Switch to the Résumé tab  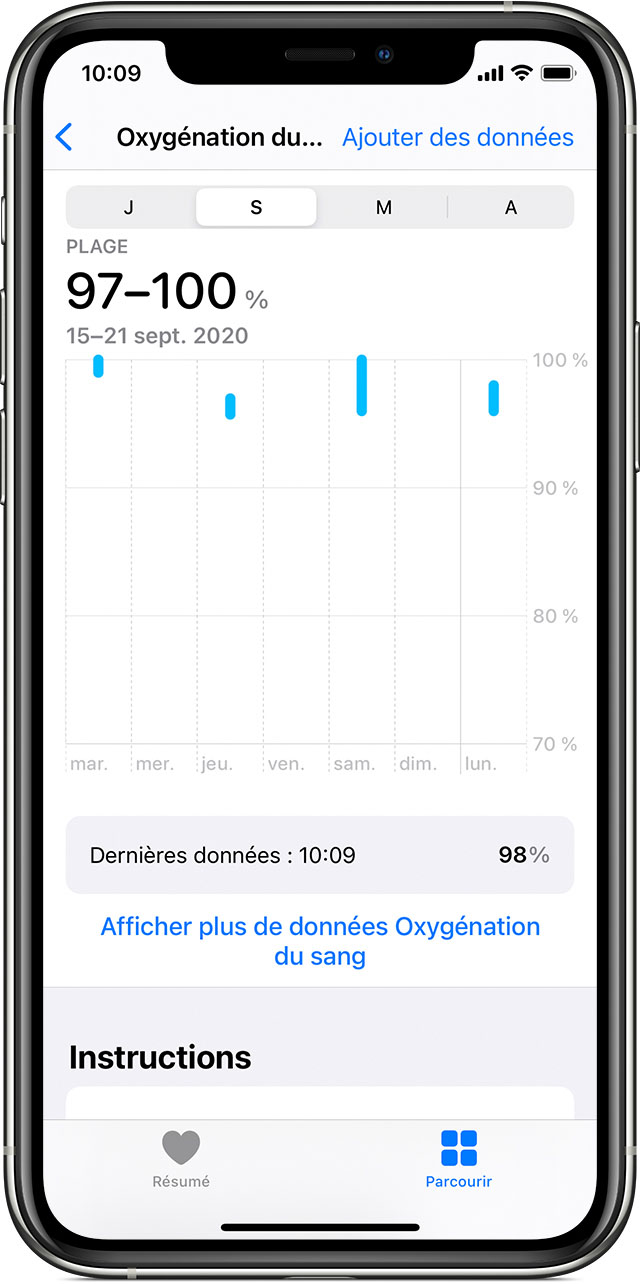coord(181,1159)
